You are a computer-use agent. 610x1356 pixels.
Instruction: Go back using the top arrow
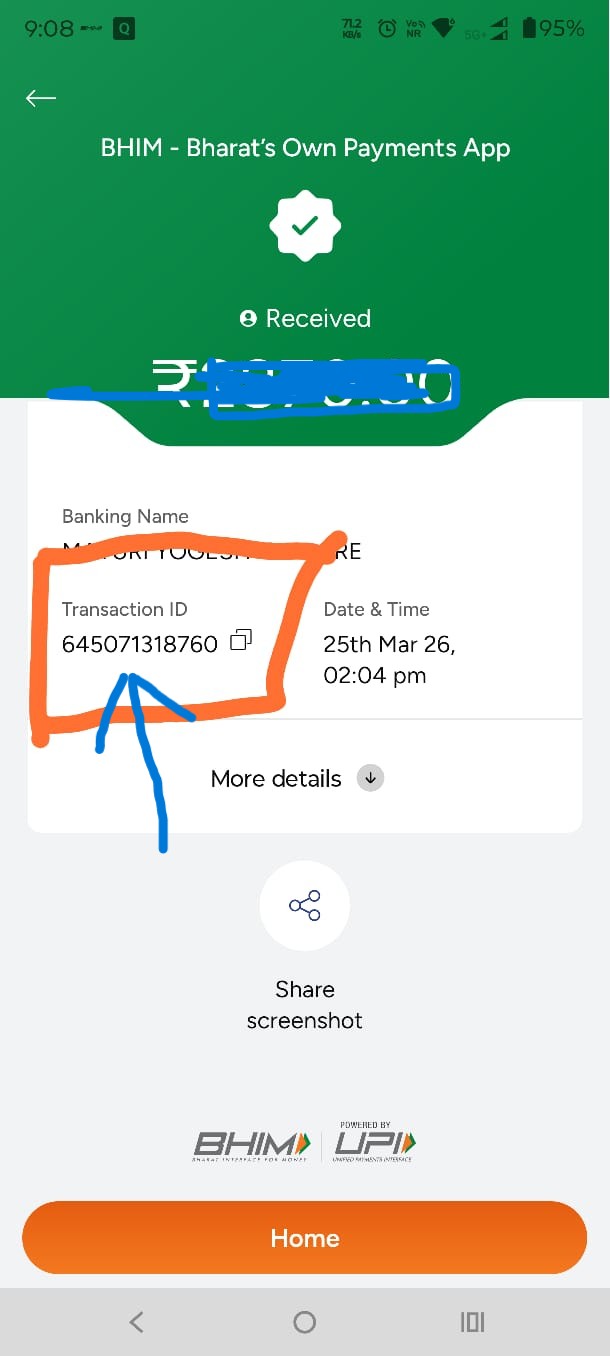[x=41, y=98]
